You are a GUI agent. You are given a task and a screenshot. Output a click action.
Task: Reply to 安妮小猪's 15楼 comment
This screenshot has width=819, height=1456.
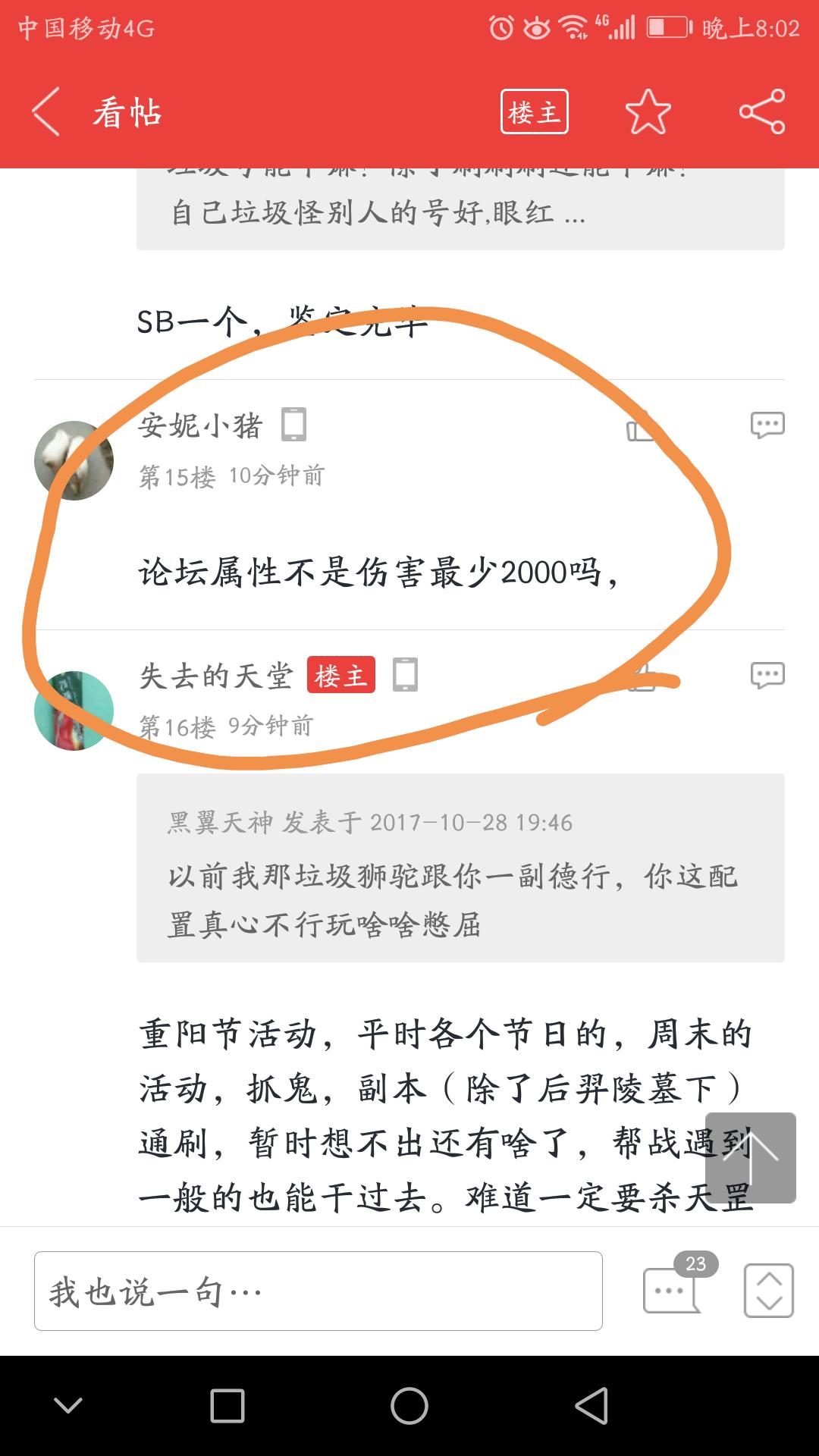(767, 425)
